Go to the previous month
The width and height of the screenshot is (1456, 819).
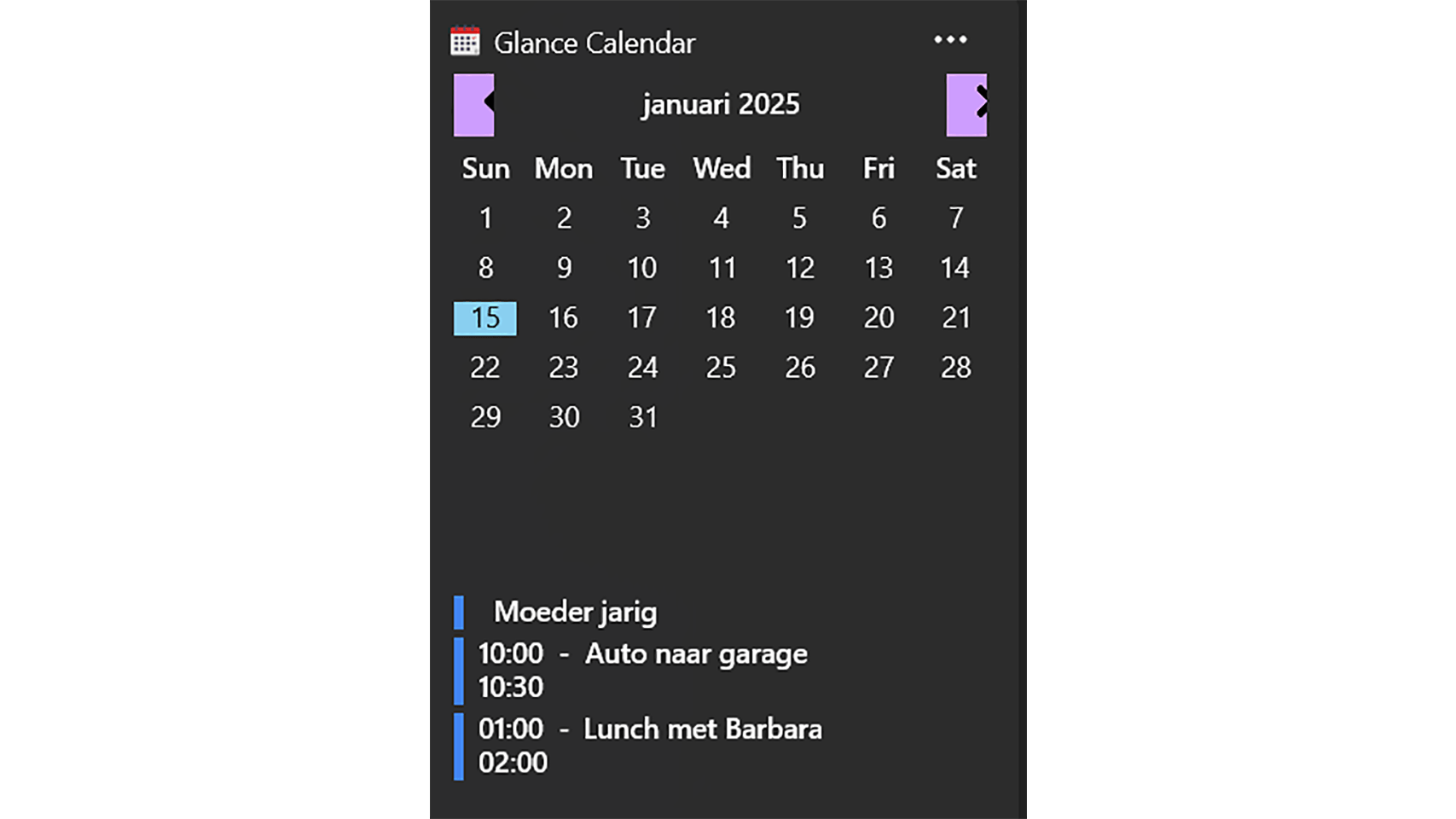[x=474, y=105]
